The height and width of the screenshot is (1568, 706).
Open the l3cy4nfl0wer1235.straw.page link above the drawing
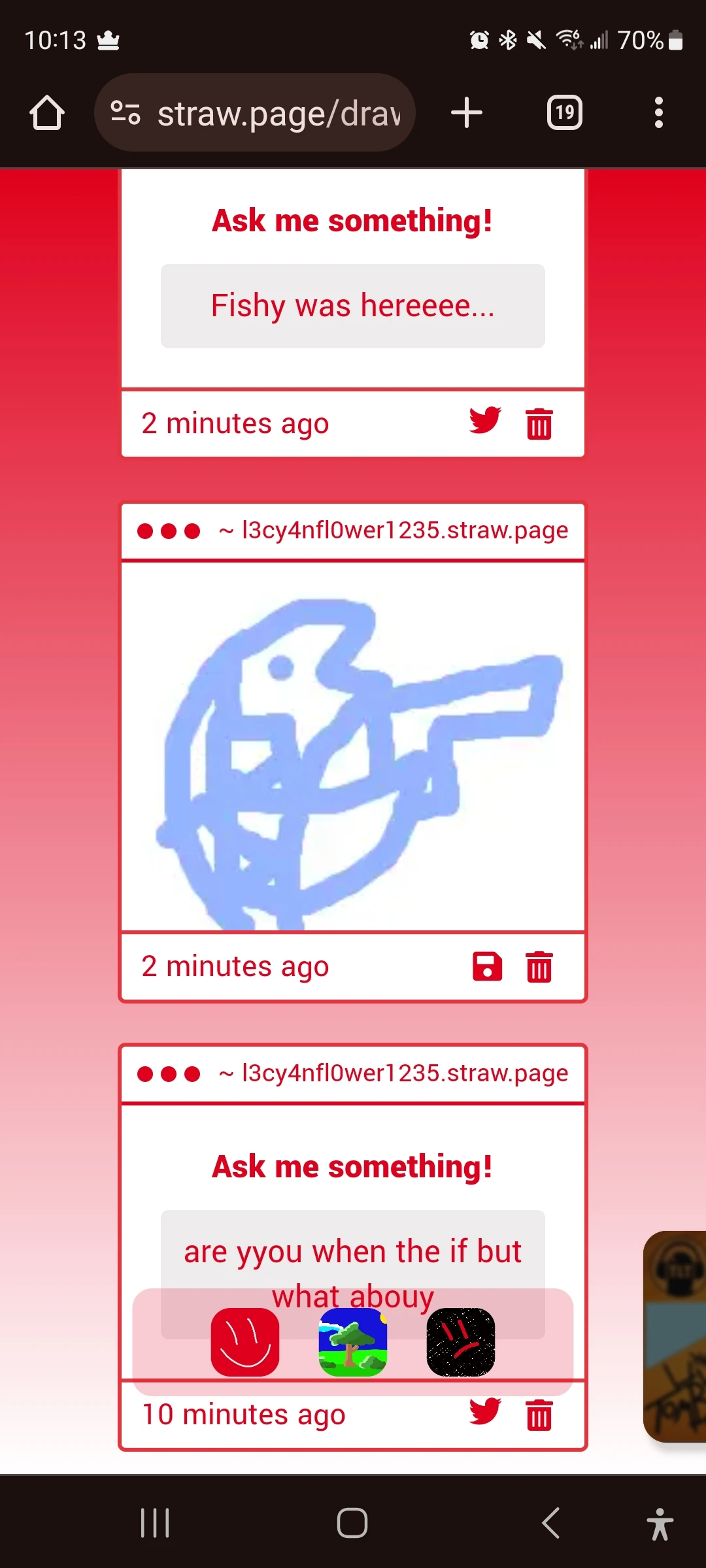click(404, 531)
